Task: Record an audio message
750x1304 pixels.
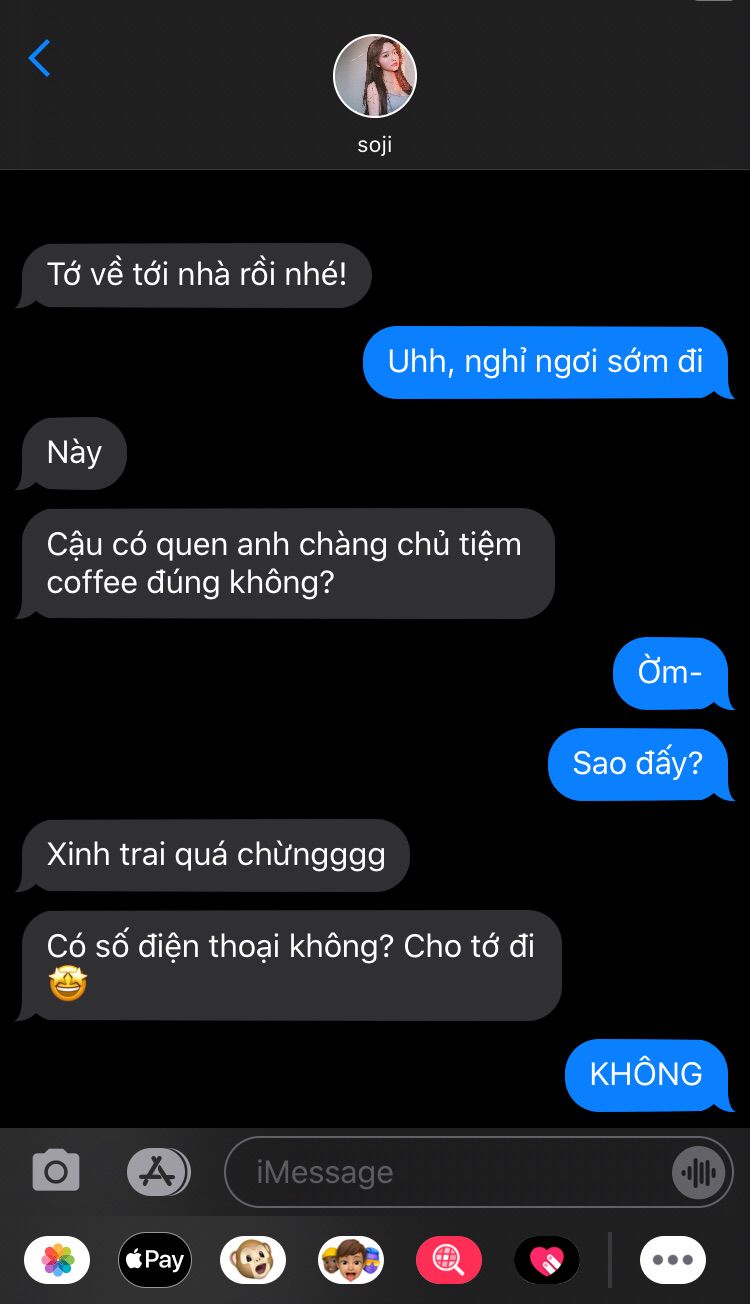Action: [698, 1172]
